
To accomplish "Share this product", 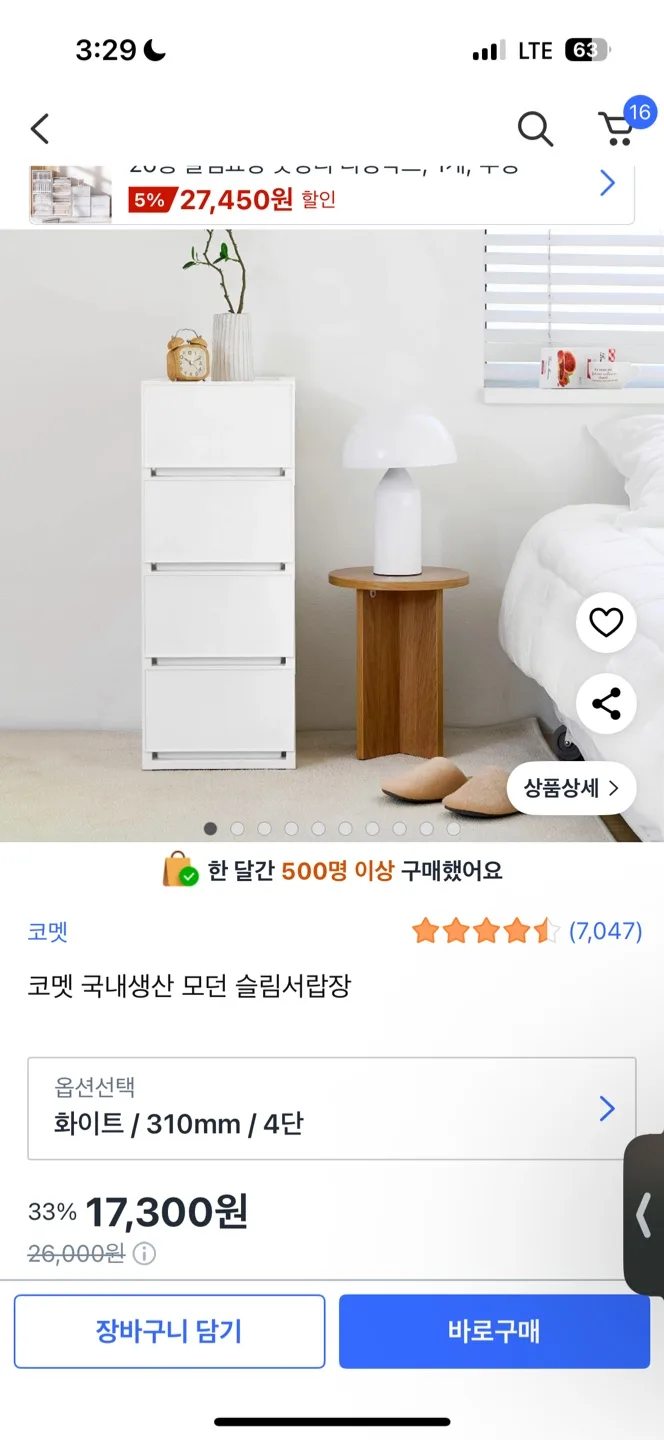I will (606, 704).
